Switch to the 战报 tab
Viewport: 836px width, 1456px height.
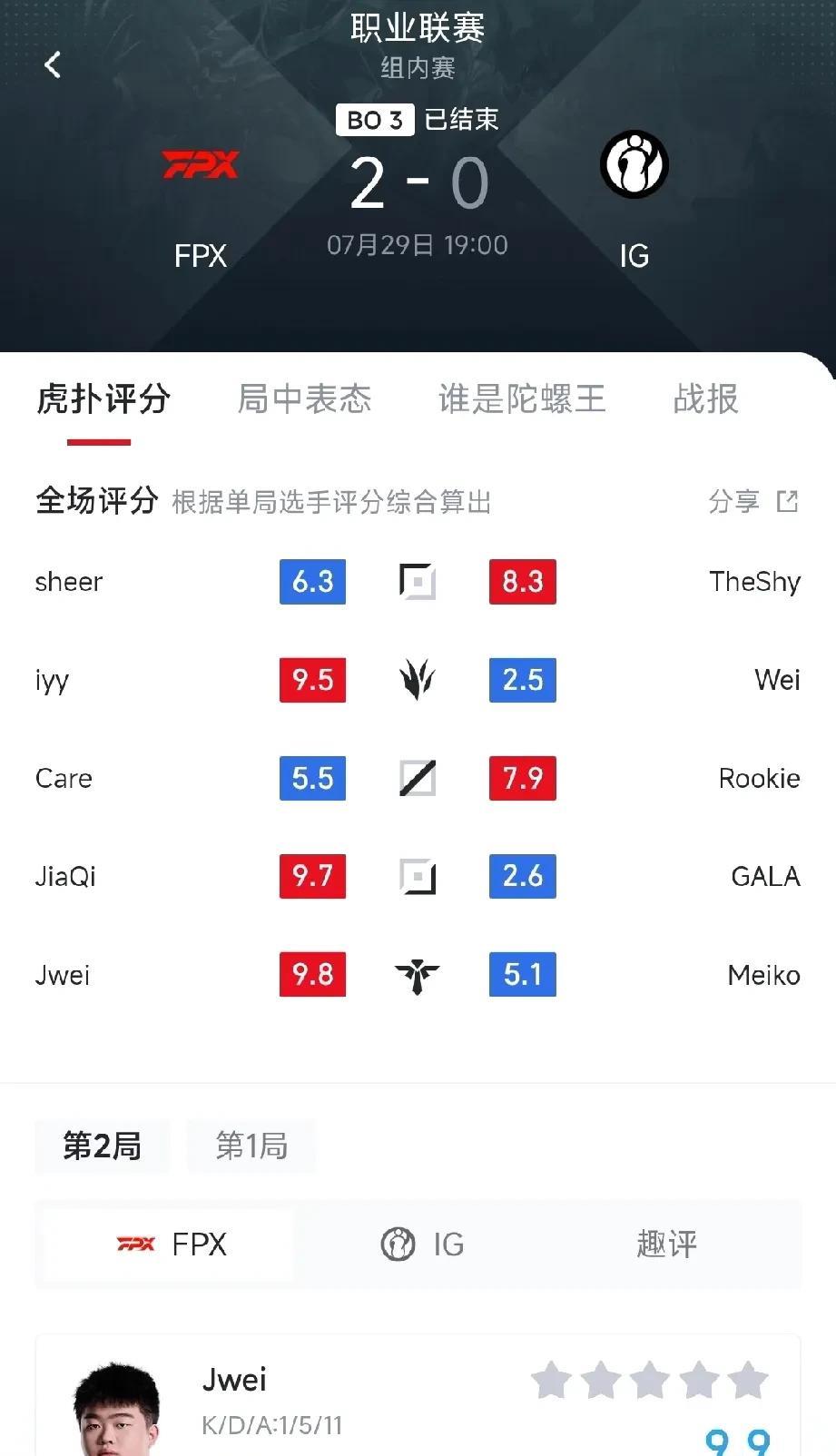(705, 399)
